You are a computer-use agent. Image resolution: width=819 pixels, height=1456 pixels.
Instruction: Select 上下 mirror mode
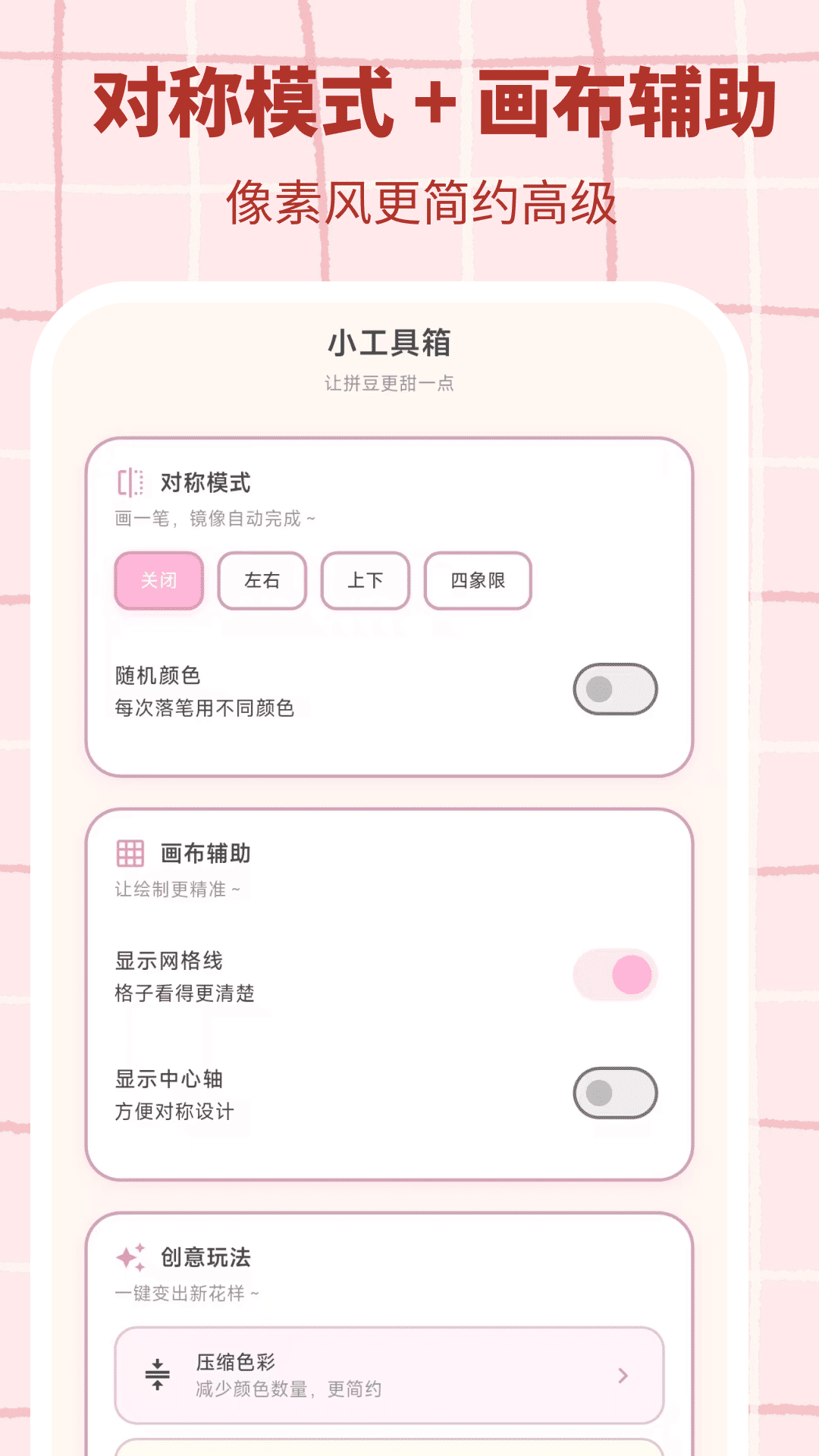pyautogui.click(x=366, y=580)
